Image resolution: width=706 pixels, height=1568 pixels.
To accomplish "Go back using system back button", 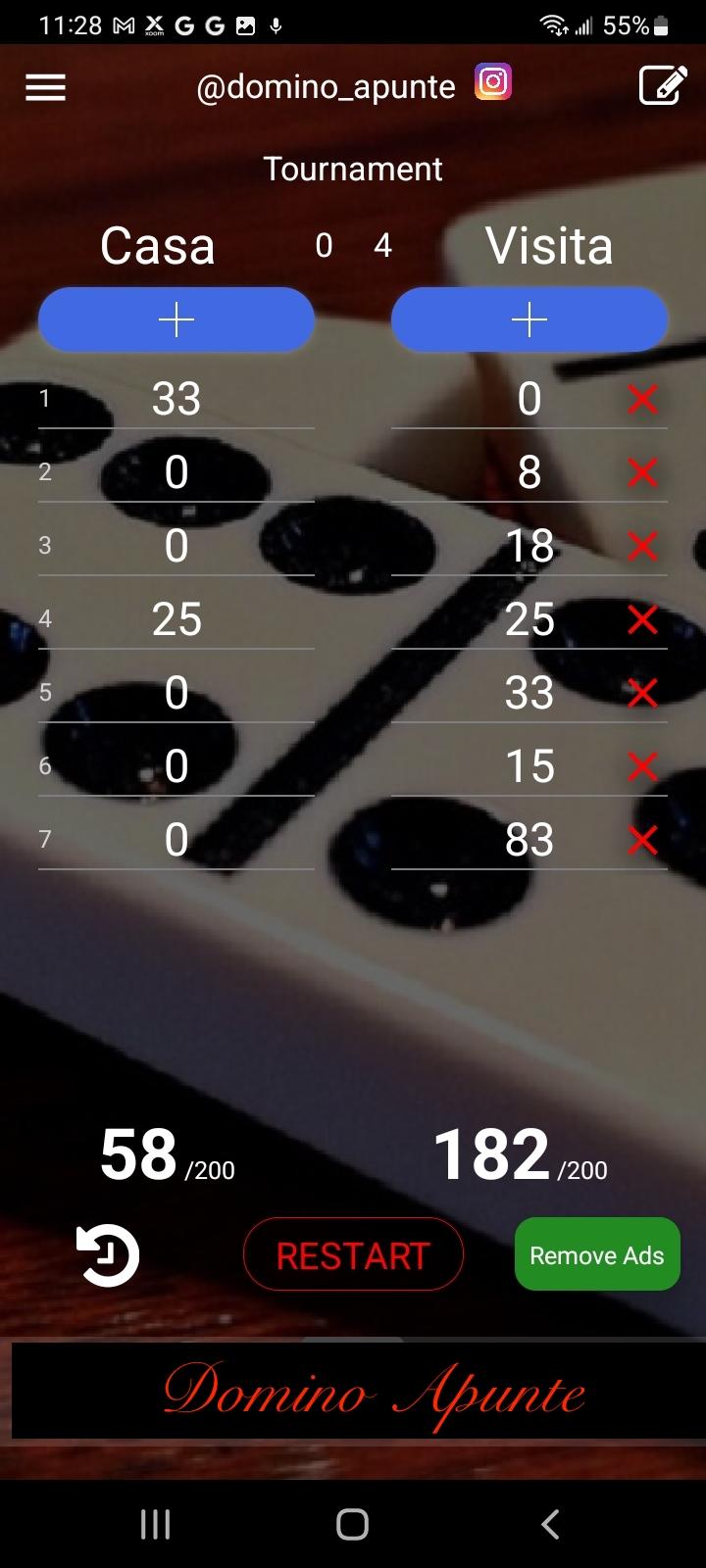I will pyautogui.click(x=550, y=1524).
